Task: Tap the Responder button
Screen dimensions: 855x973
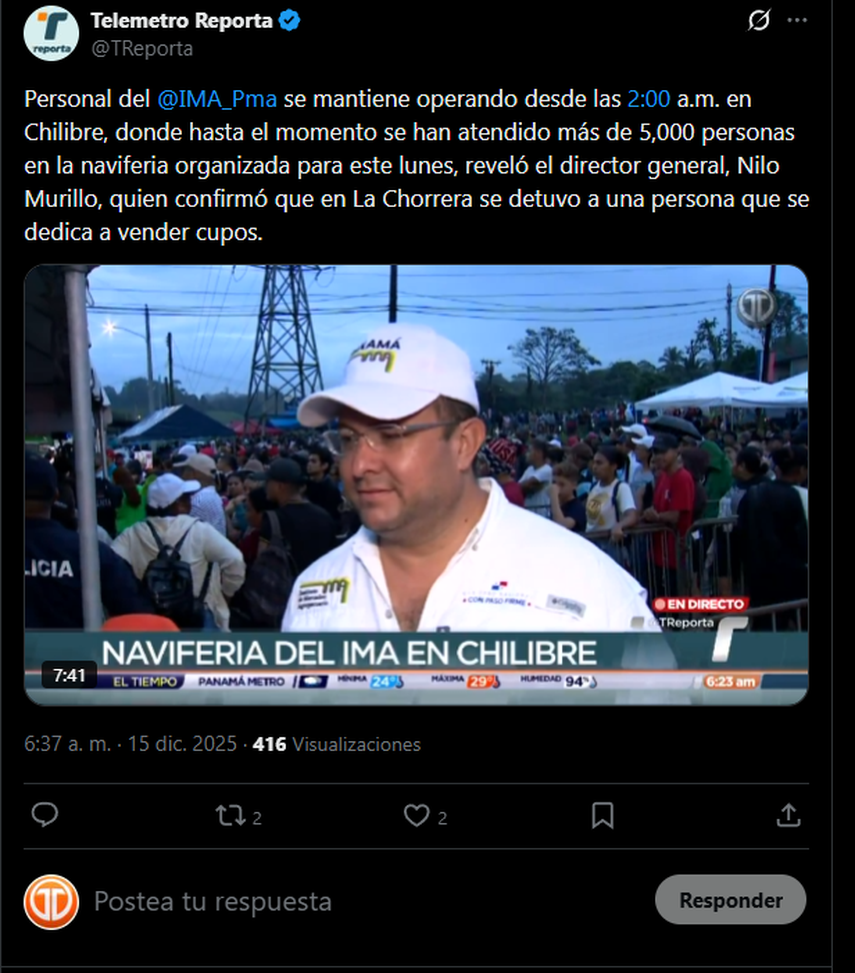Action: (730, 900)
